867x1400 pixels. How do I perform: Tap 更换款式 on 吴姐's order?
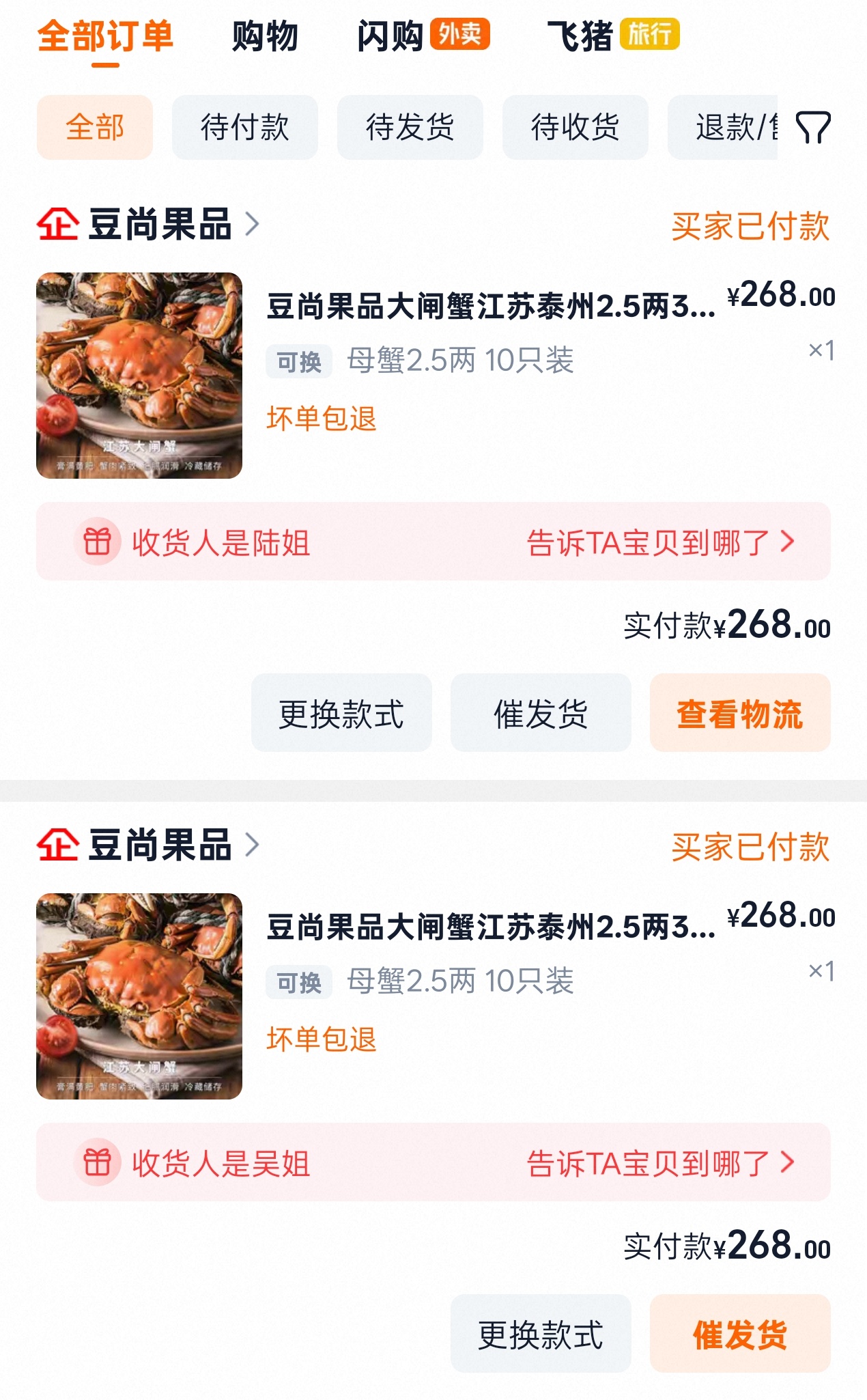(x=541, y=1334)
